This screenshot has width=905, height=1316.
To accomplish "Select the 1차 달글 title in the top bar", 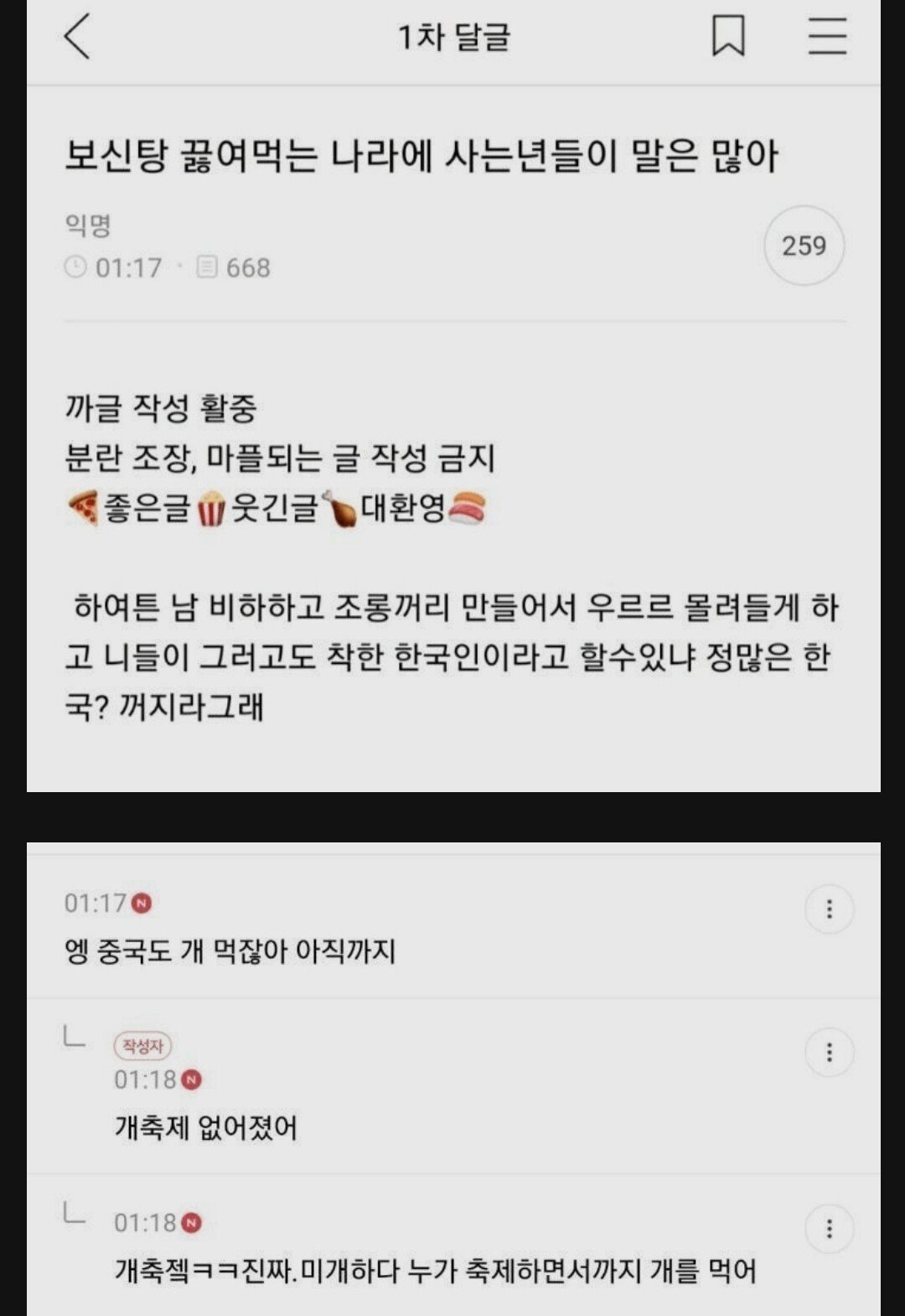I will point(453,39).
